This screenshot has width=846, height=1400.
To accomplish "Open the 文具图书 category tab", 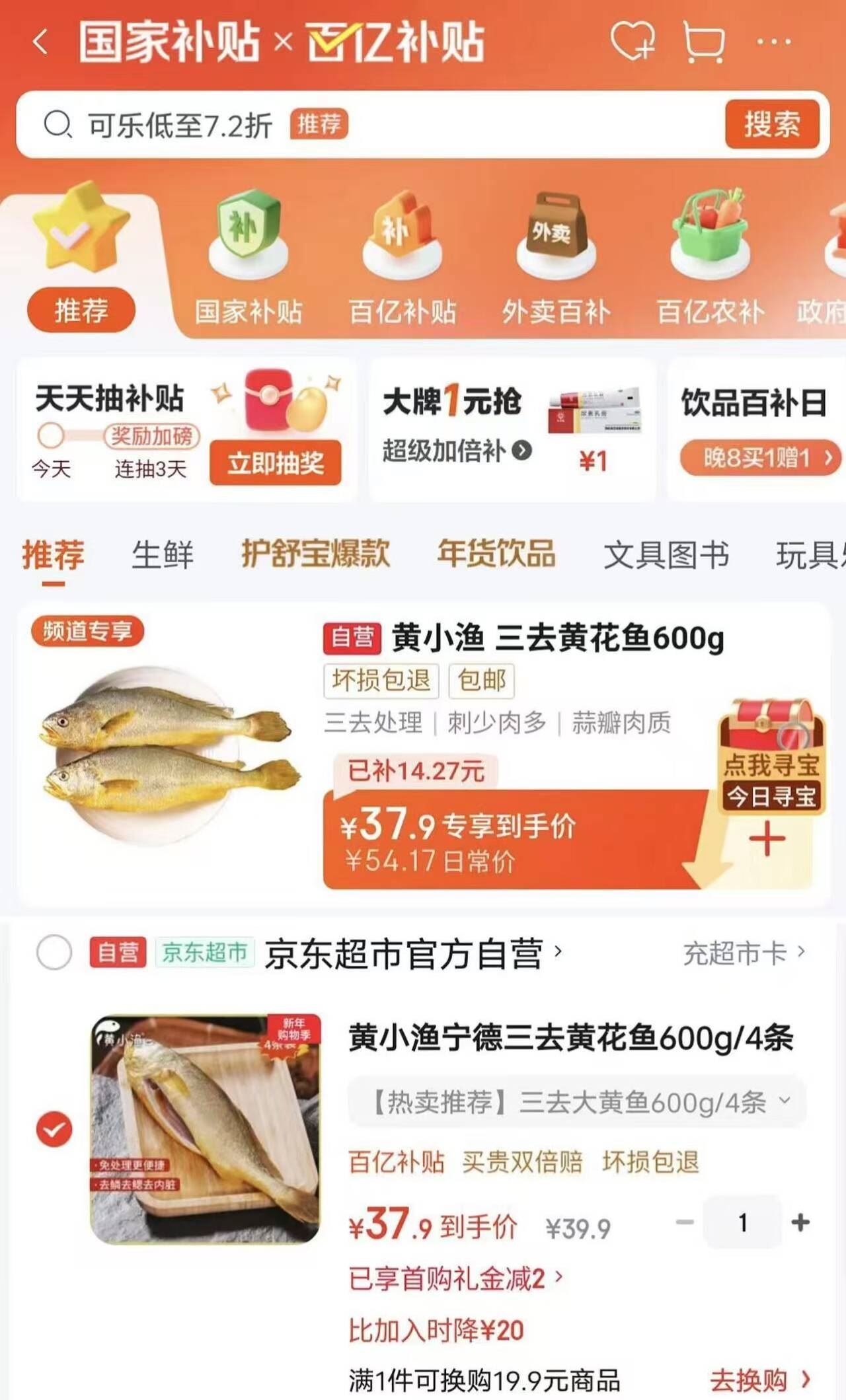I will pyautogui.click(x=666, y=554).
